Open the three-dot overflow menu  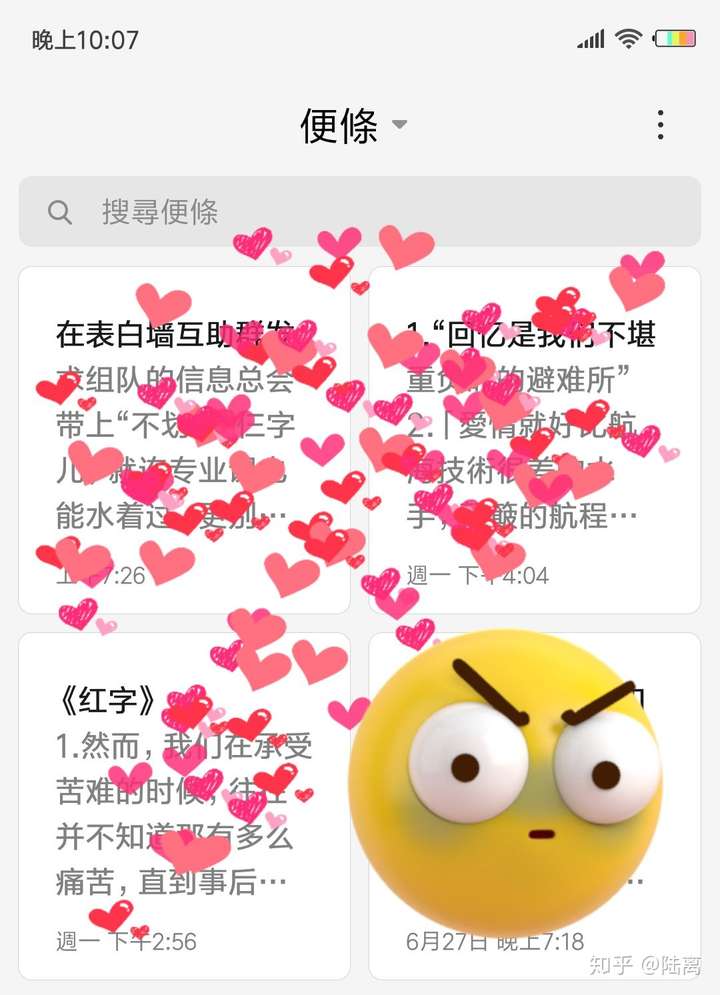[x=660, y=125]
